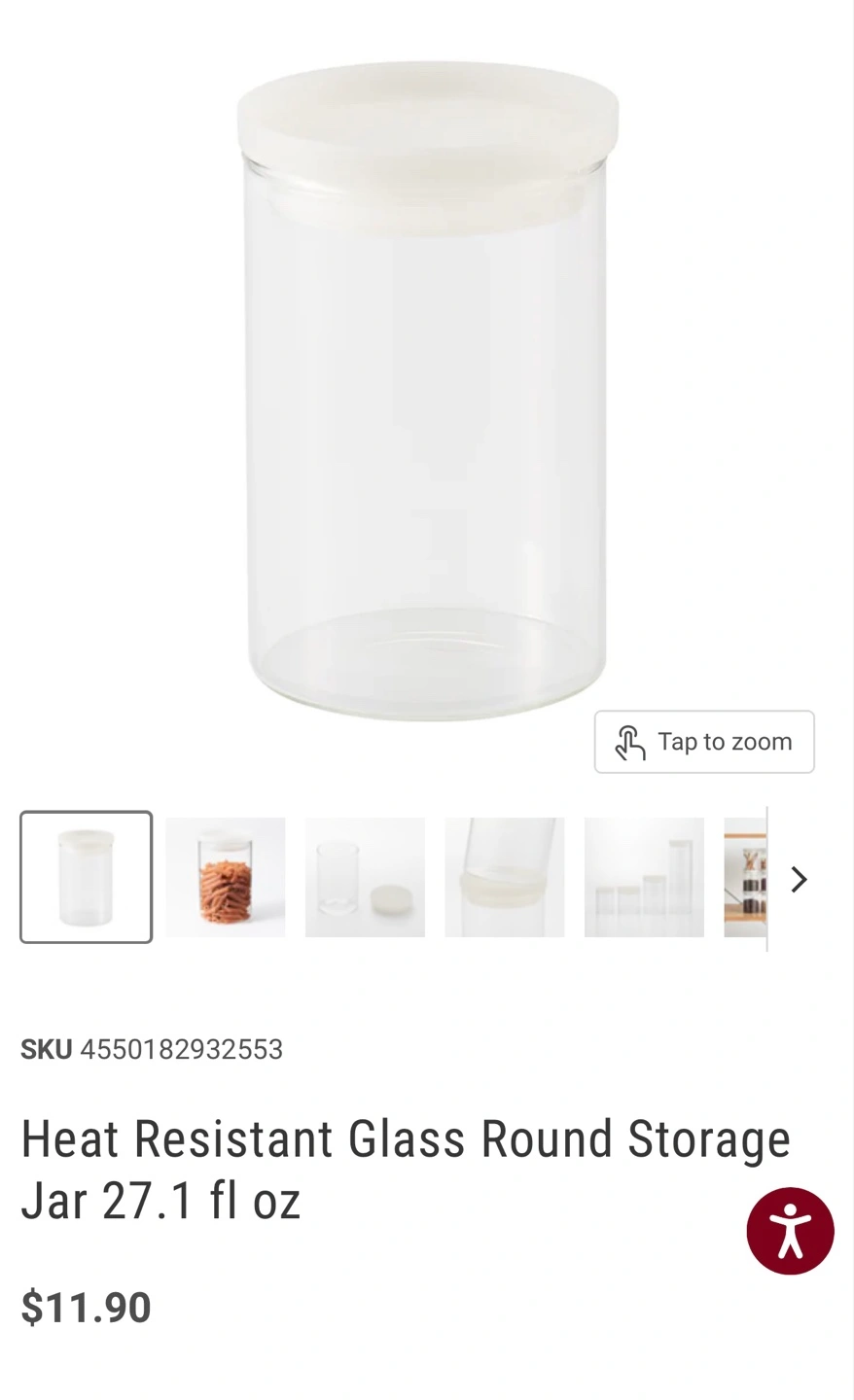The image size is (854, 1400).
Task: Show thumbnail with multiple jar sizes
Action: pos(644,877)
